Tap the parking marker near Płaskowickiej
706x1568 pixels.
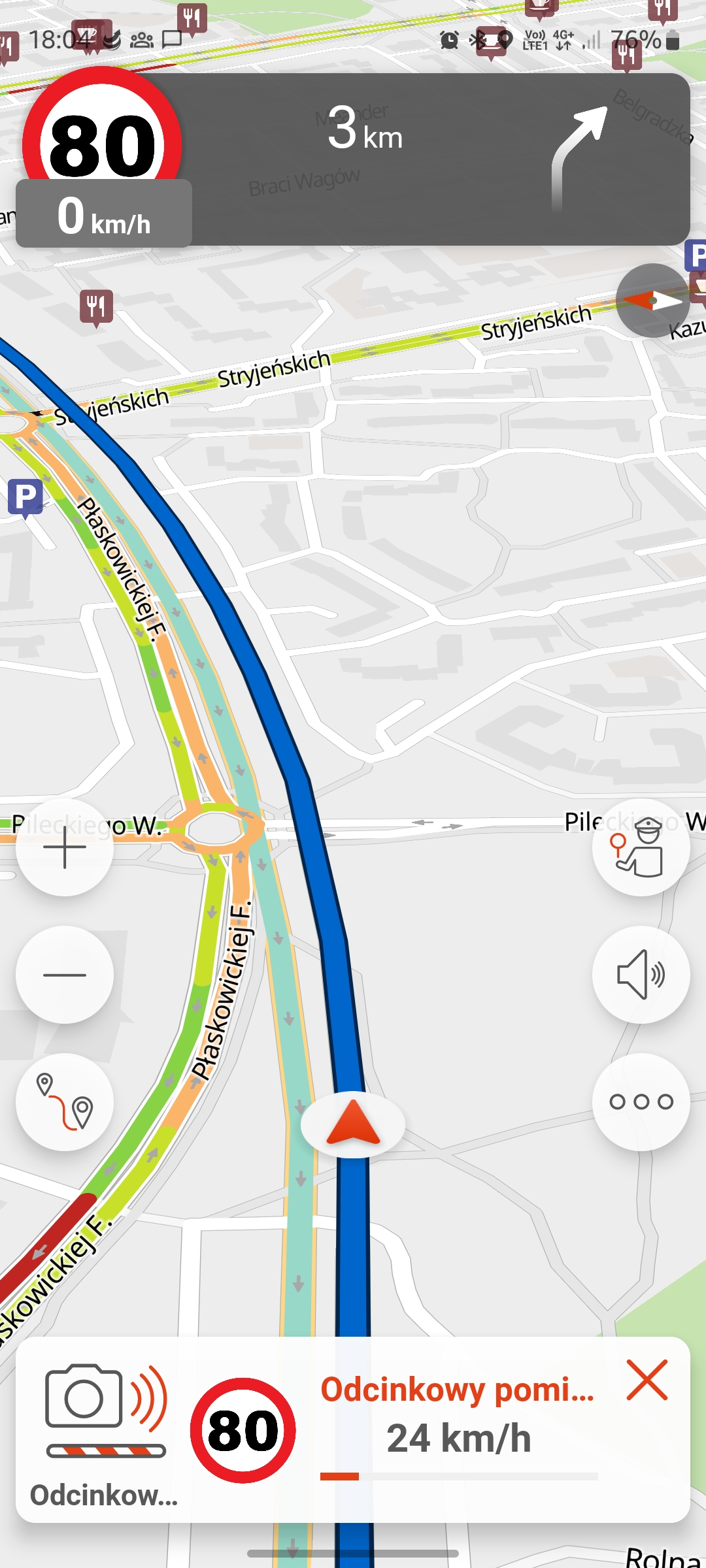[x=25, y=499]
